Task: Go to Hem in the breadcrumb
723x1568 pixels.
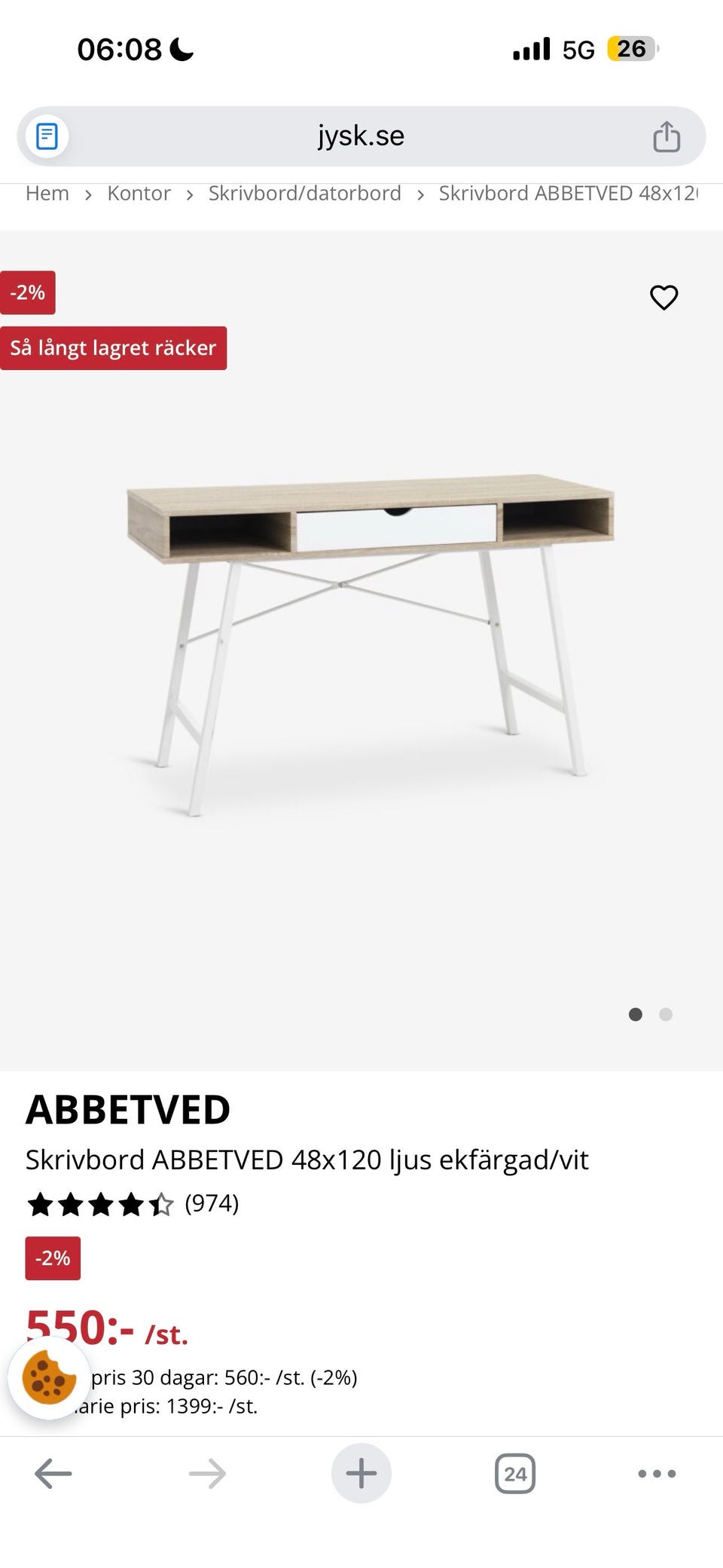Action: point(47,193)
